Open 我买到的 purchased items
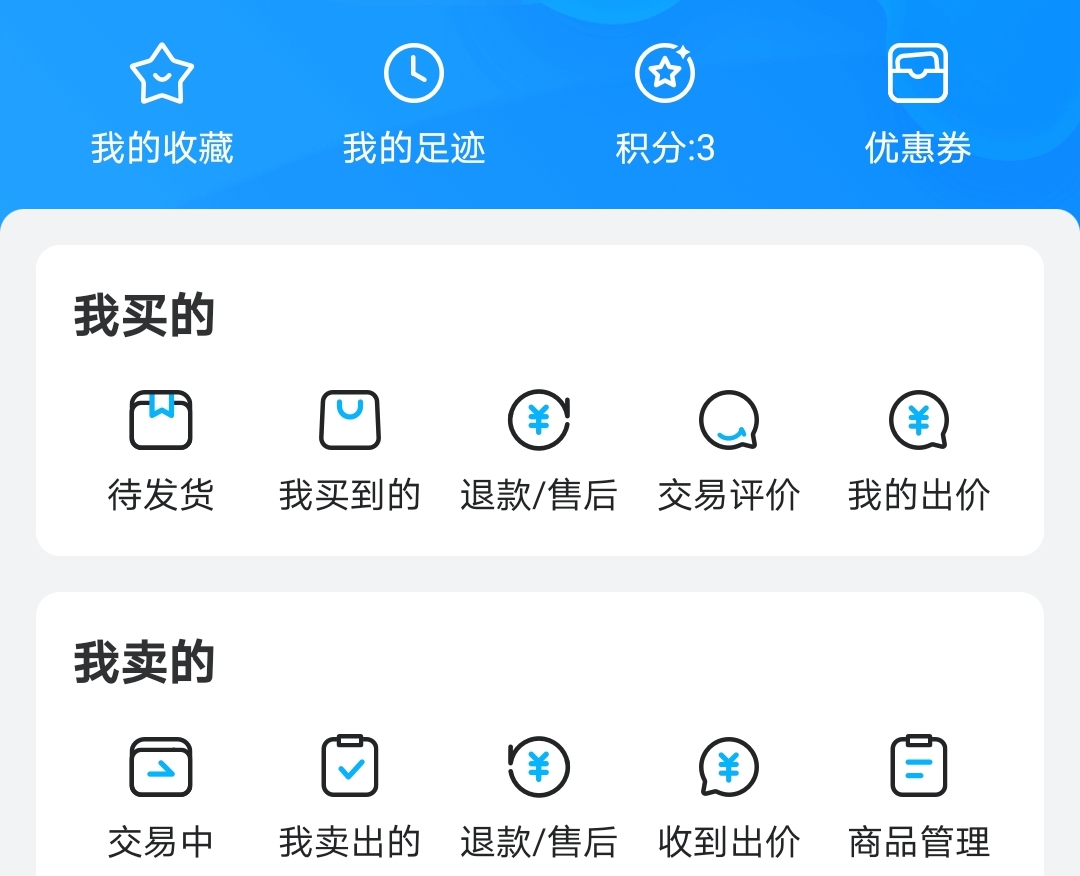1080x876 pixels. [350, 448]
